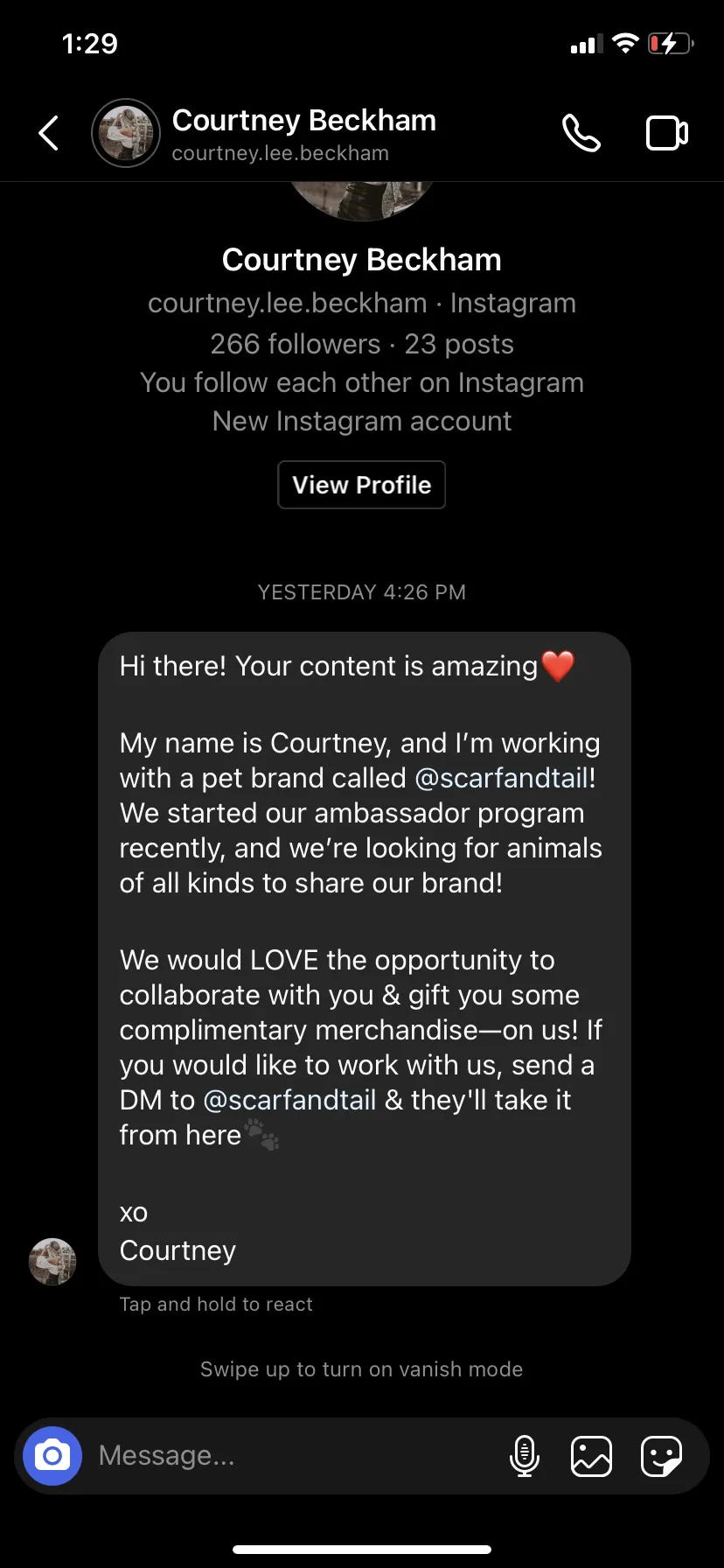
Task: Open the first @scarfandtail mention after 'pet brand called'
Action: [502, 778]
